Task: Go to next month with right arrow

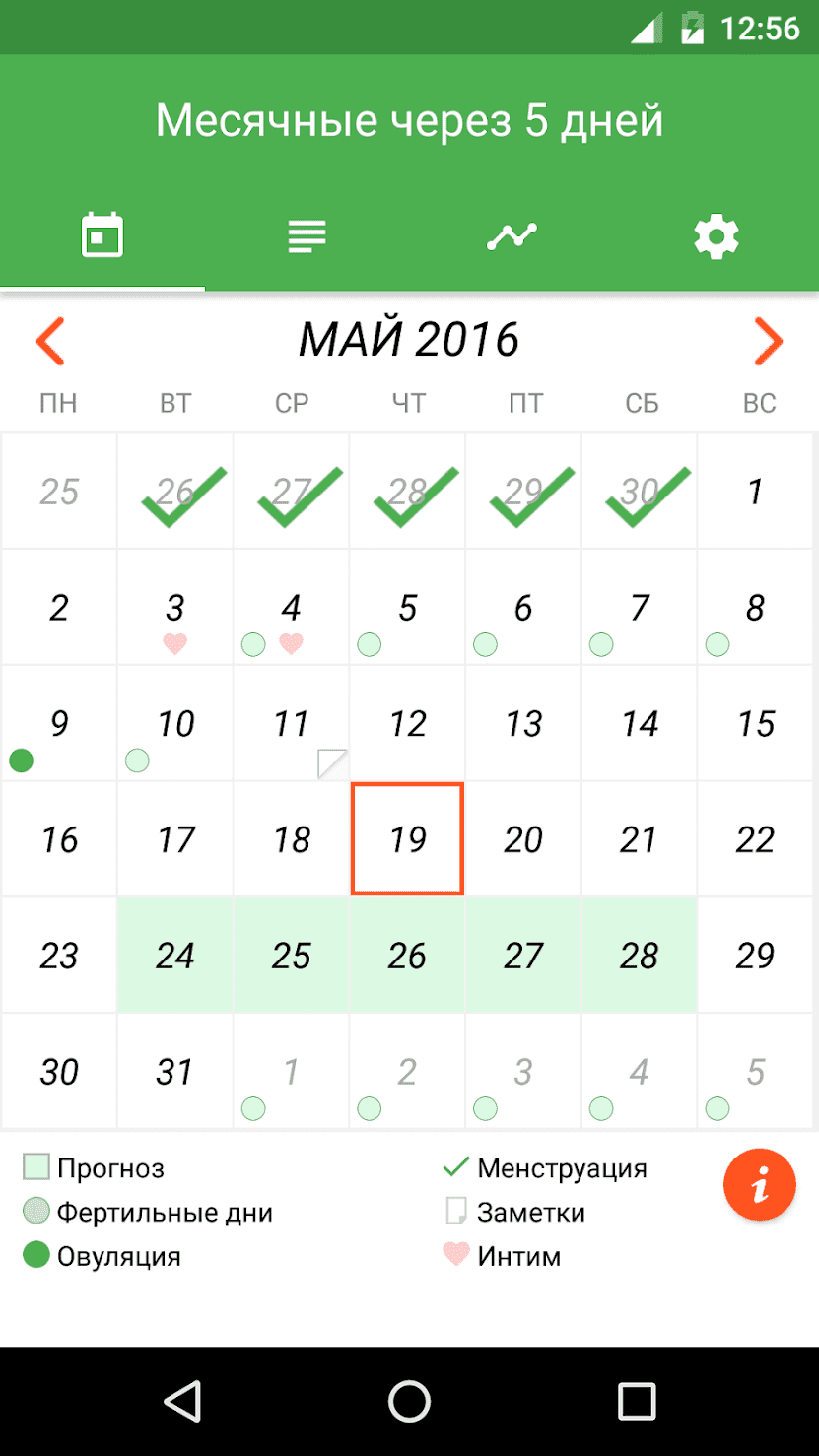Action: tap(768, 341)
